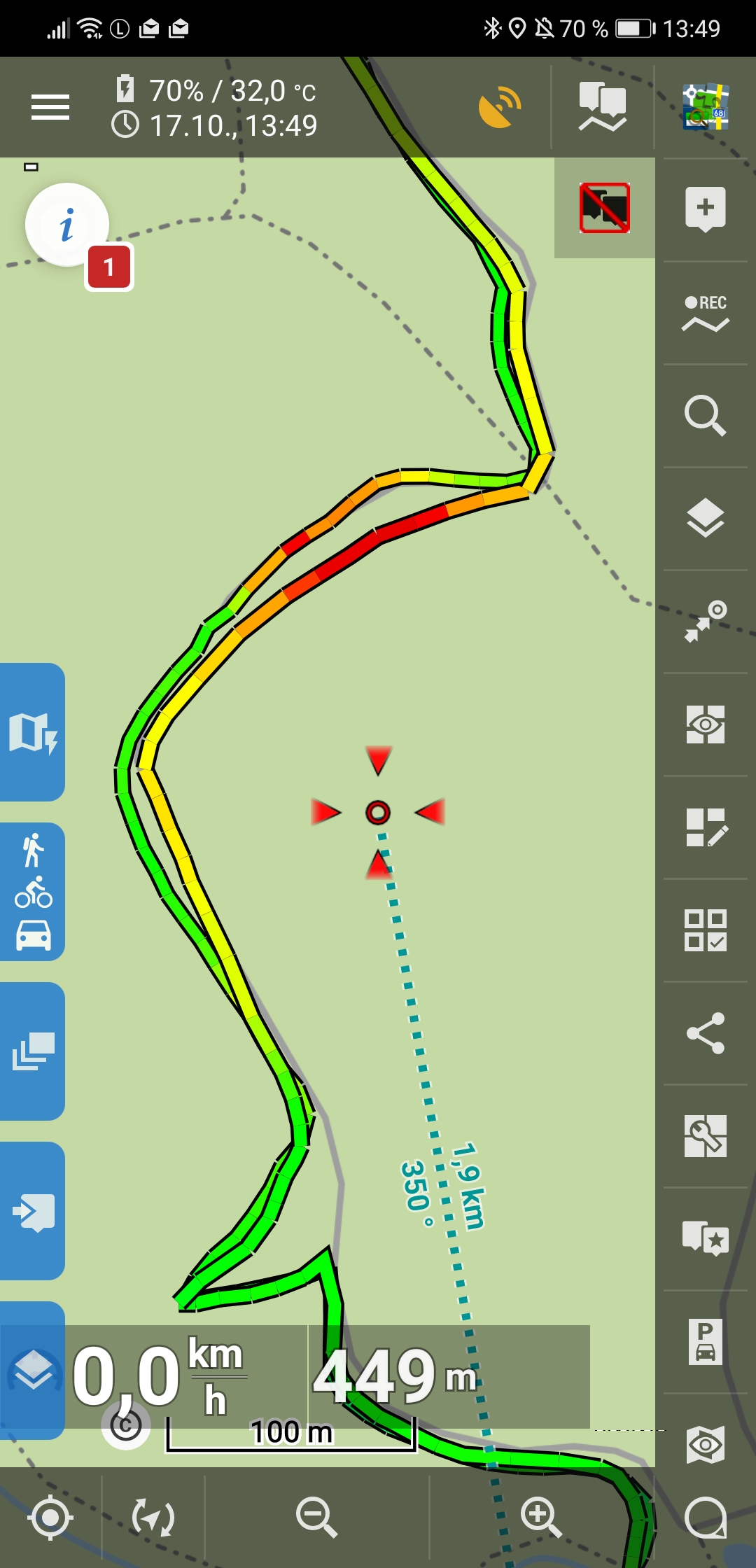756x1568 pixels.
Task: Open the map layers stack
Action: pyautogui.click(x=706, y=519)
